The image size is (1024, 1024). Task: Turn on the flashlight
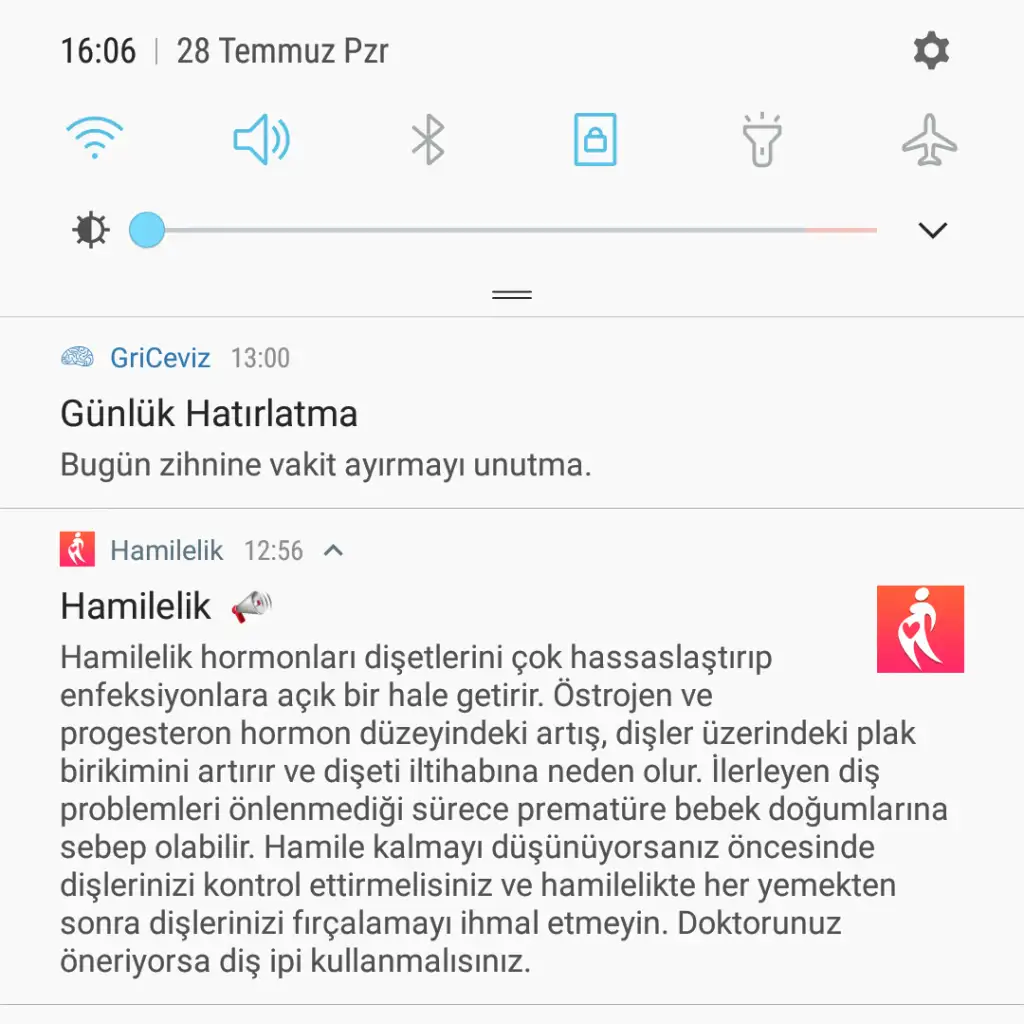(x=762, y=138)
